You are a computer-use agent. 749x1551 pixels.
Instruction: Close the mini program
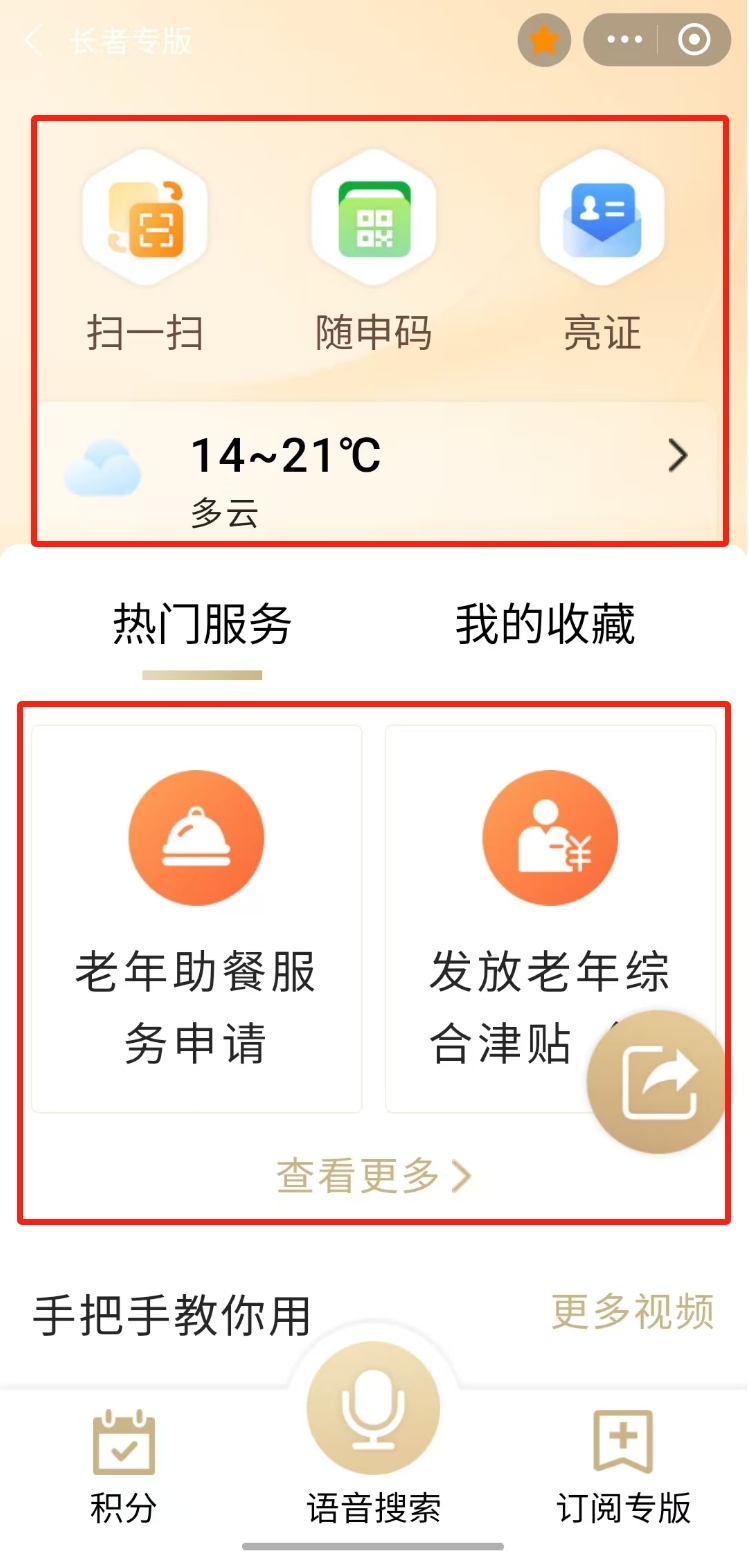pyautogui.click(x=694, y=41)
